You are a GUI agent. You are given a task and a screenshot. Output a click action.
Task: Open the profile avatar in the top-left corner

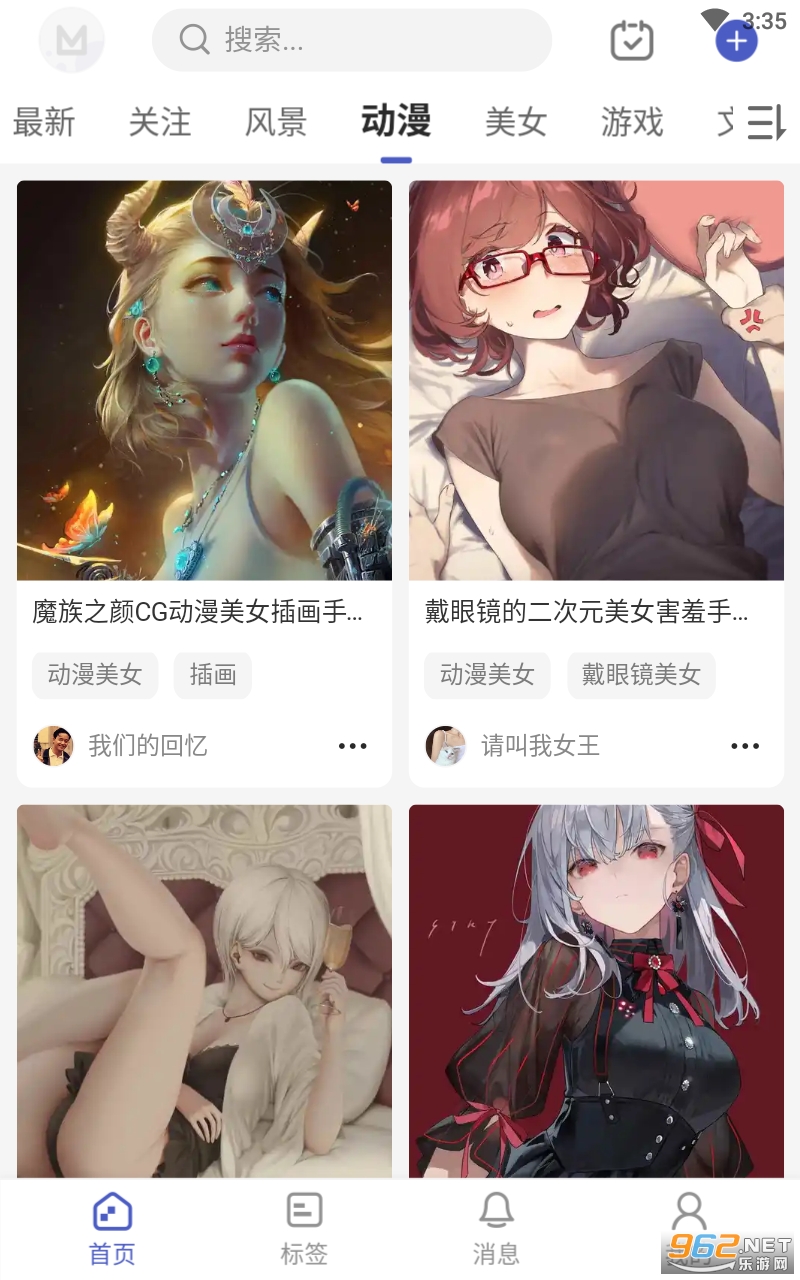[71, 40]
